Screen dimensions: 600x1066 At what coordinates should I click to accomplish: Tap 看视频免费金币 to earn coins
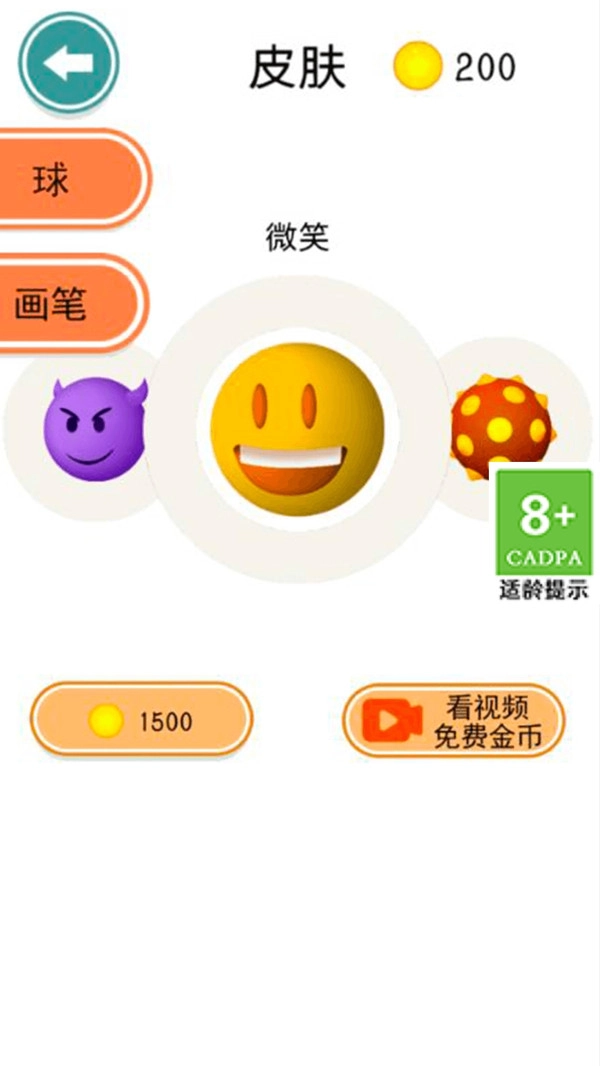click(454, 720)
